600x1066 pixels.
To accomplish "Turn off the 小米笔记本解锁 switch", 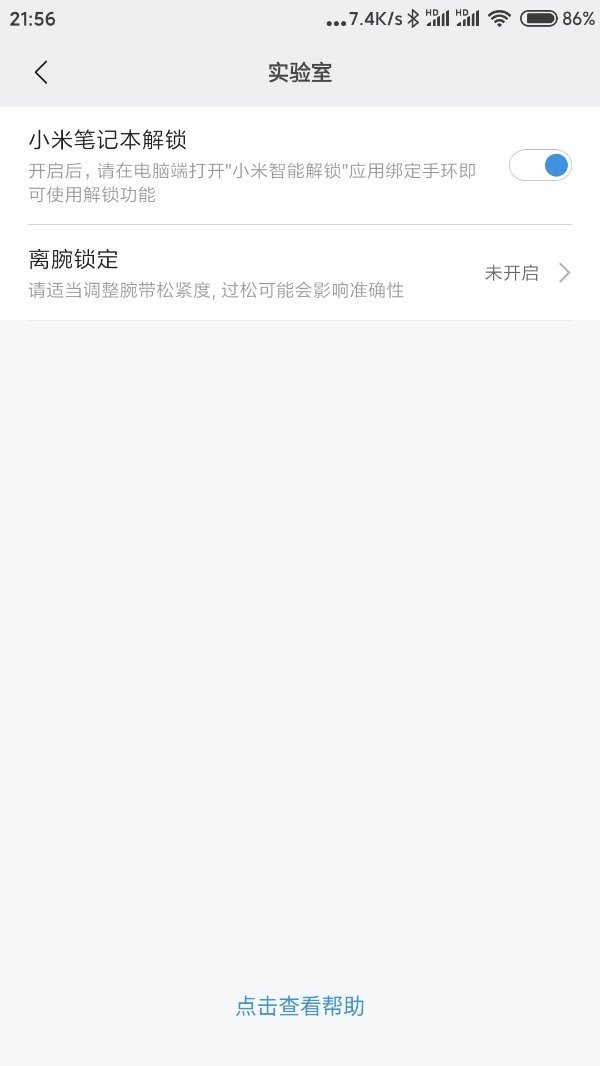I will (540, 165).
